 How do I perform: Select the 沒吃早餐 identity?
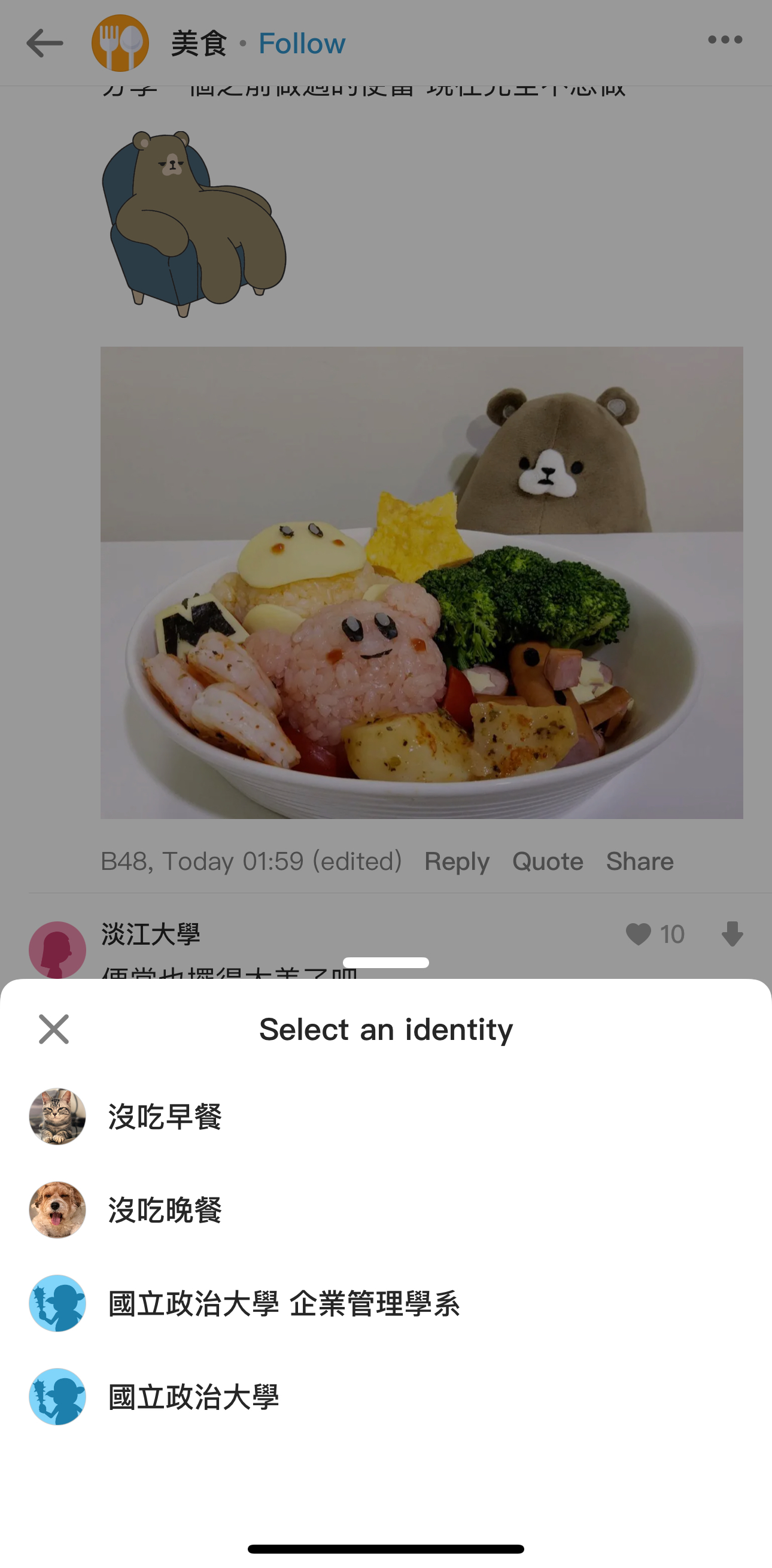[164, 1117]
